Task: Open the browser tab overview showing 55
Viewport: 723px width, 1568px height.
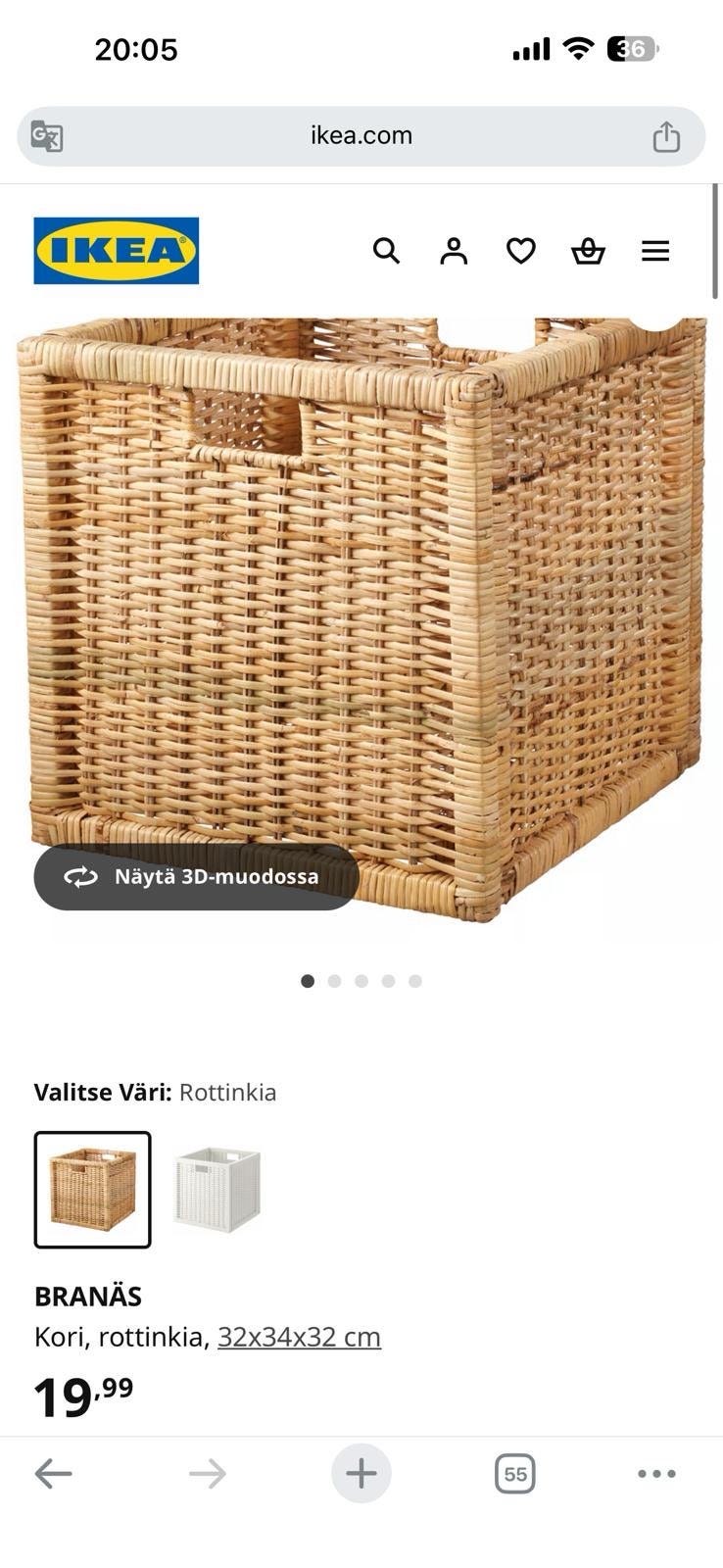Action: (x=514, y=1472)
